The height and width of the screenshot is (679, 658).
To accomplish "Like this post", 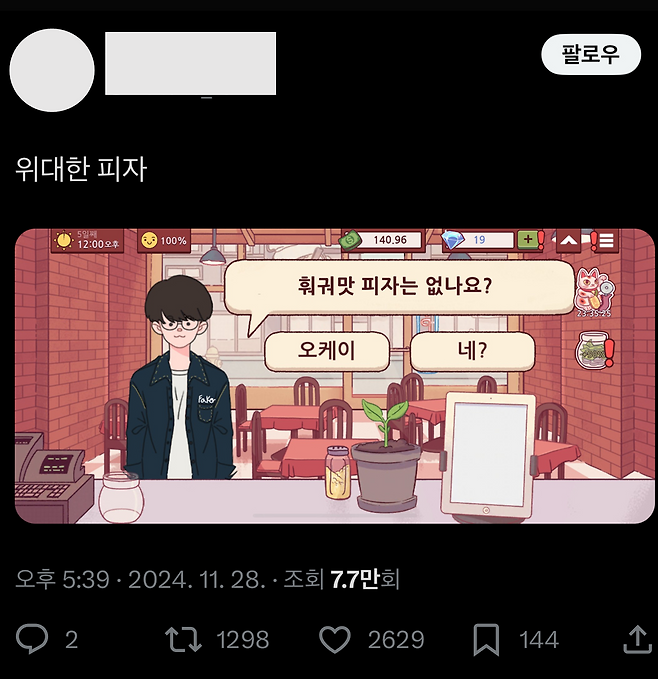I will tap(336, 639).
